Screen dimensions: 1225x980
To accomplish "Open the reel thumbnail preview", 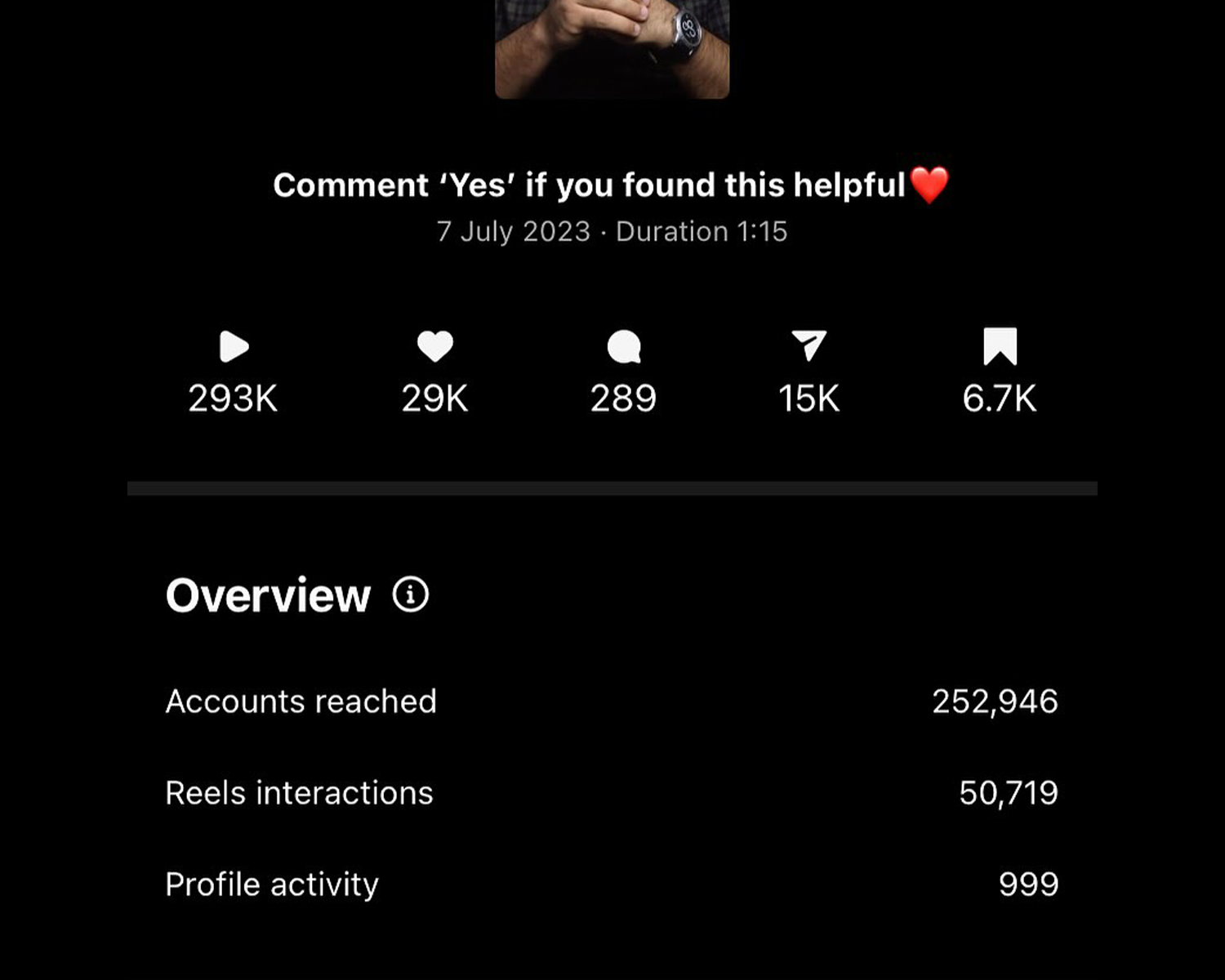I will click(612, 47).
